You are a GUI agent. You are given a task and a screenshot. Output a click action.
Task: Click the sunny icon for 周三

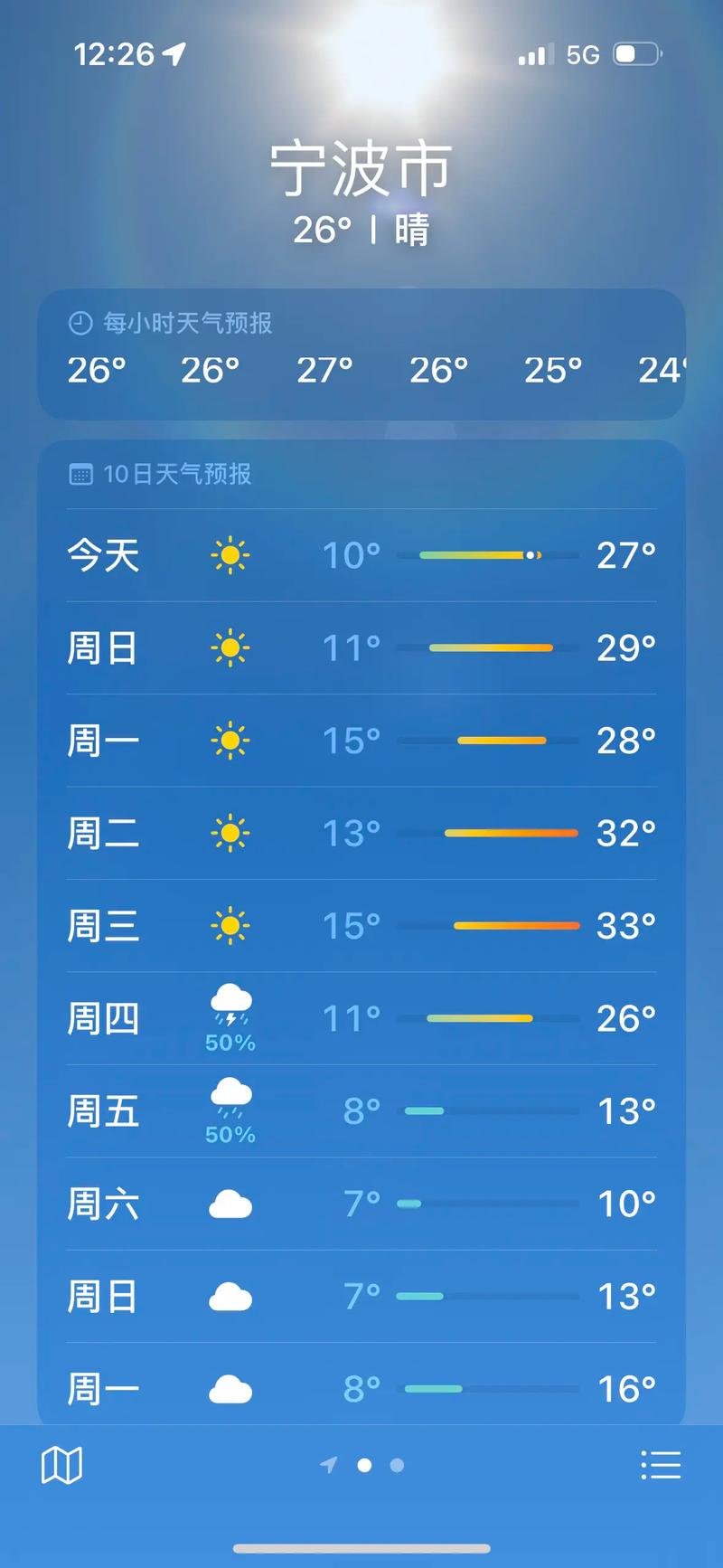tap(230, 925)
